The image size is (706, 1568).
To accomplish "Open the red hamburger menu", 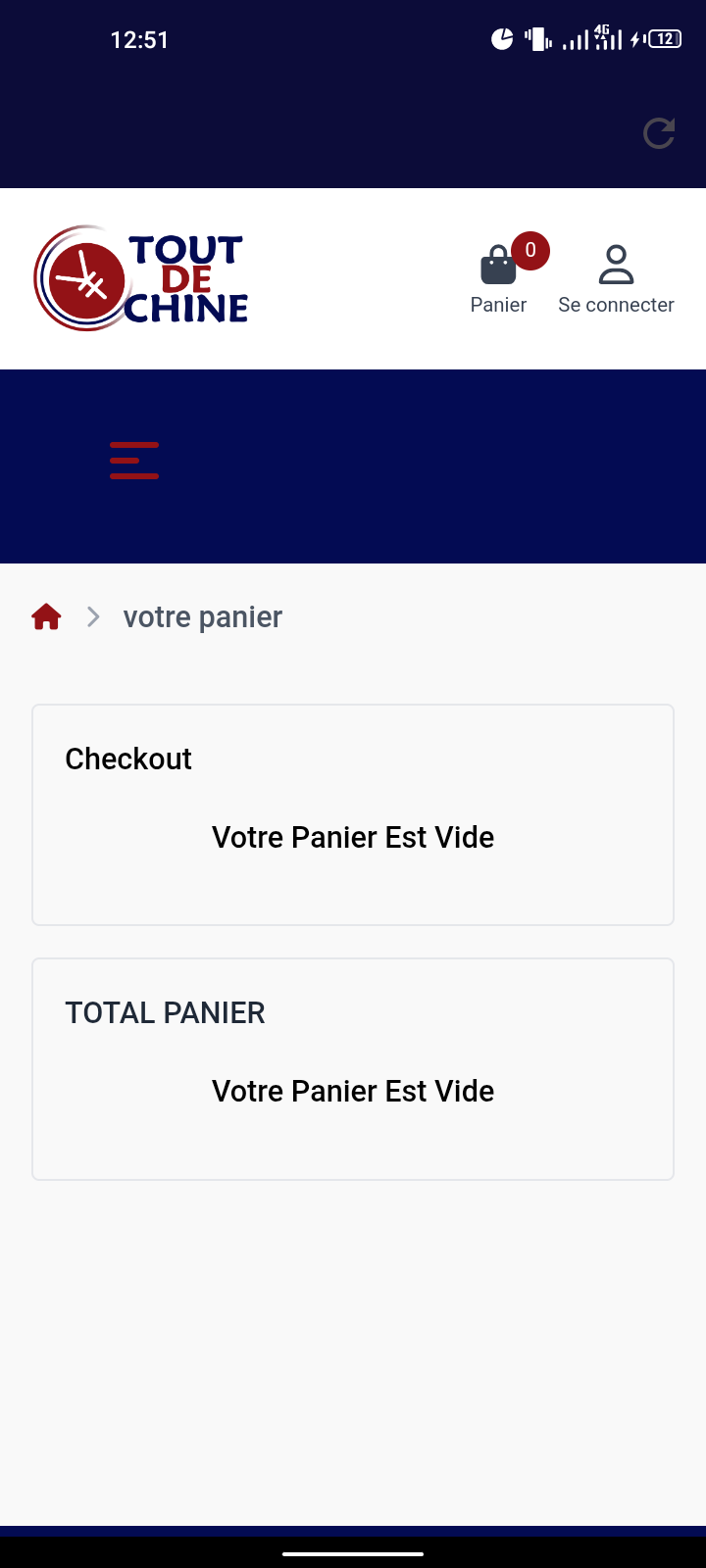I will tap(134, 461).
